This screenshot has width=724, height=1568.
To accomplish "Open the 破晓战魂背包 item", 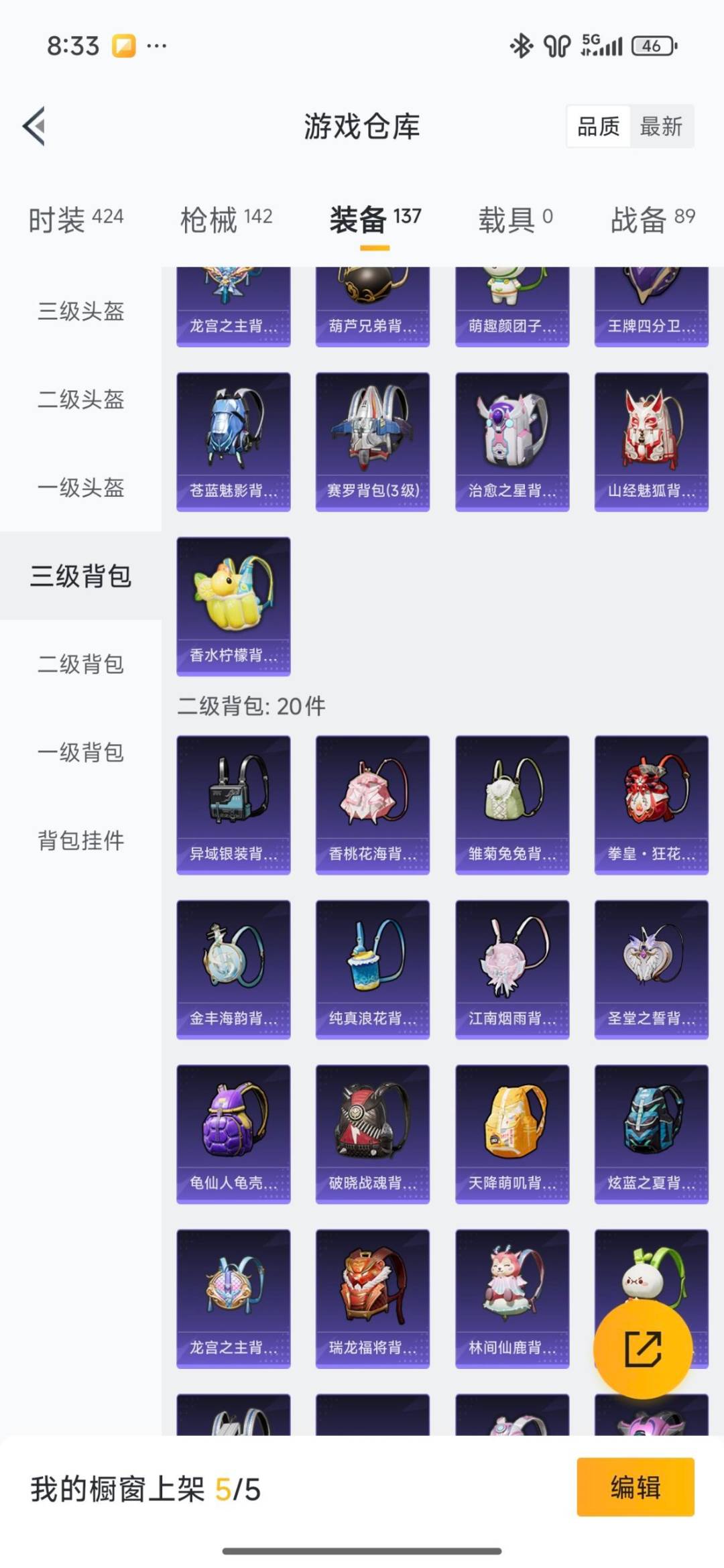I will click(x=372, y=1133).
